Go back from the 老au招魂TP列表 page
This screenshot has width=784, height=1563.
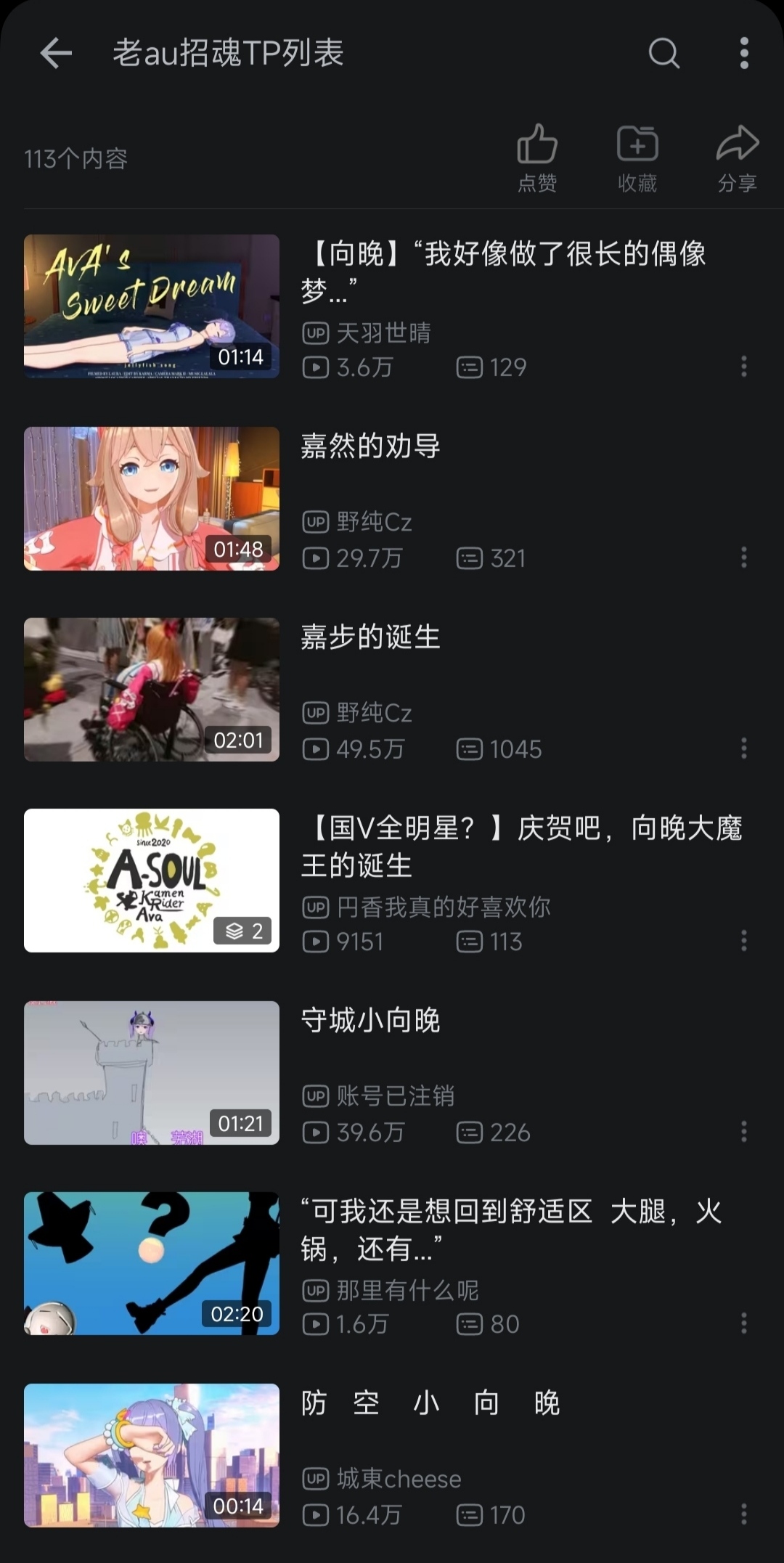point(56,53)
